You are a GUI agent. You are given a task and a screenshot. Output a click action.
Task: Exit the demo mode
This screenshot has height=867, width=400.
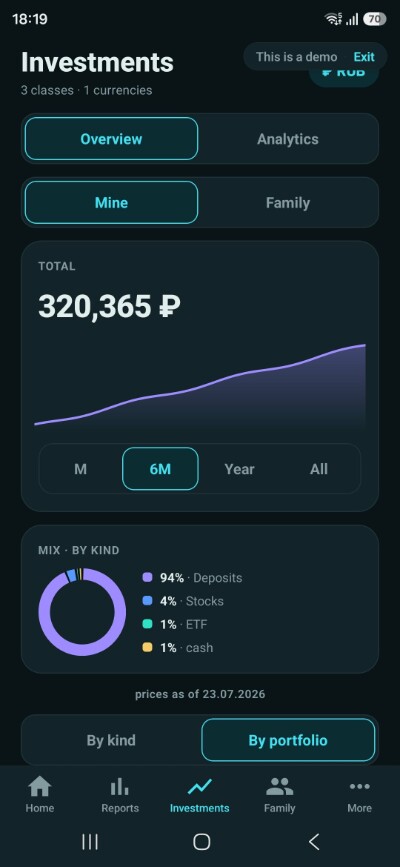coord(364,57)
